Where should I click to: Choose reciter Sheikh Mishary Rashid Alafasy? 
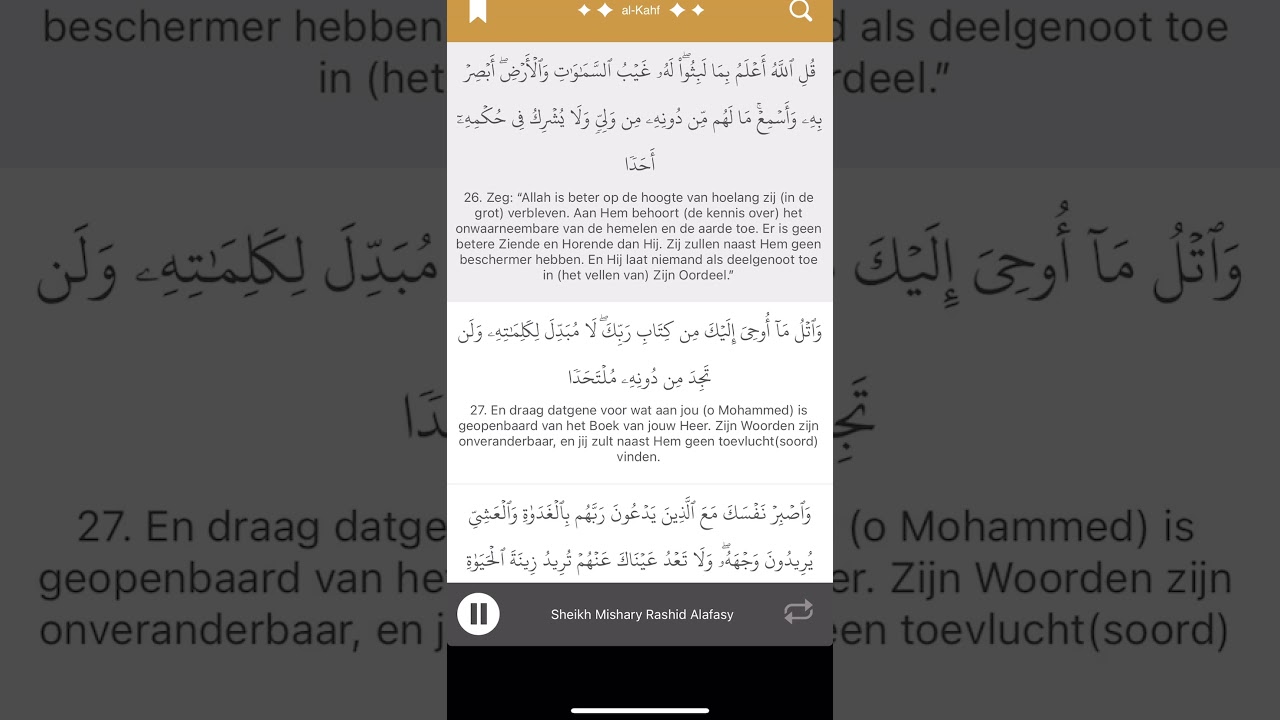point(641,614)
